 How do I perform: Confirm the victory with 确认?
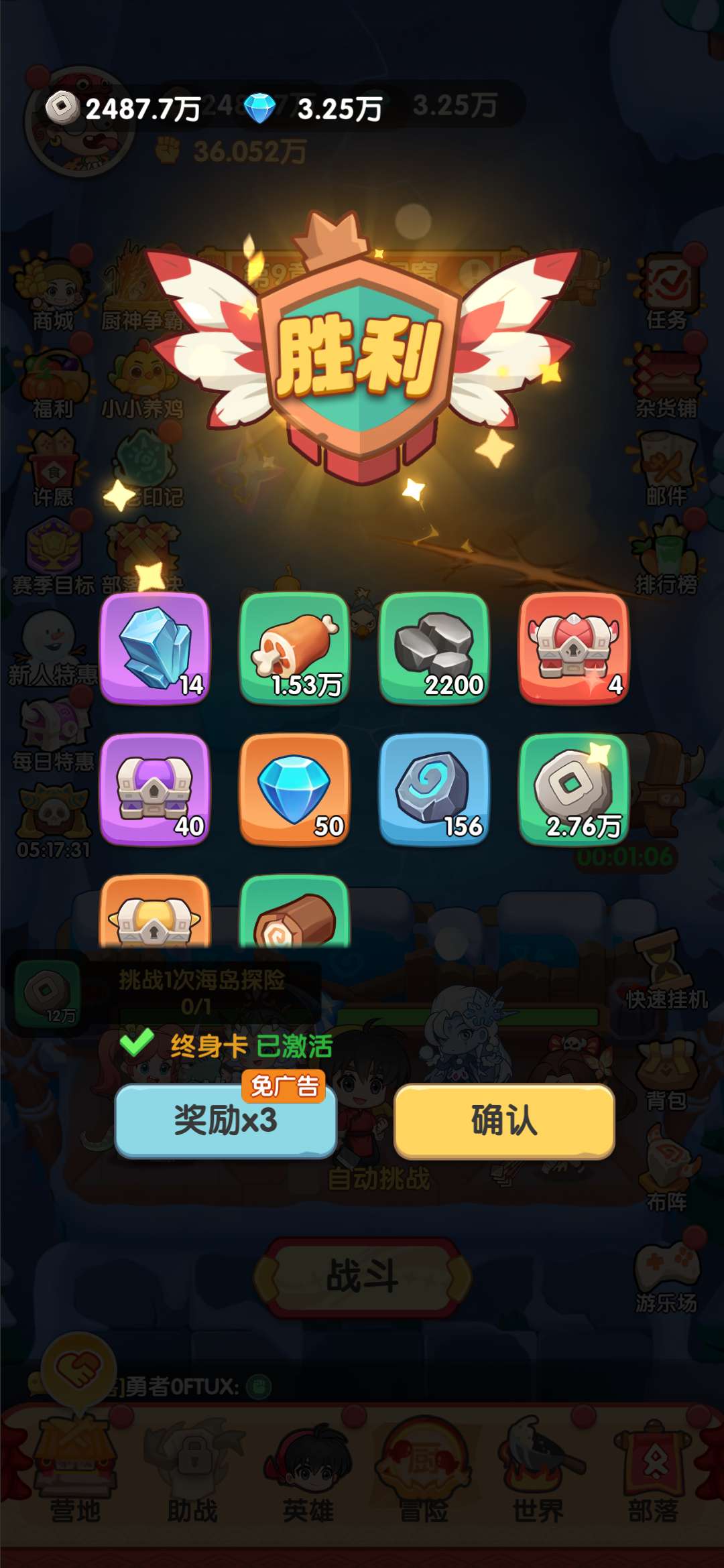(504, 1119)
